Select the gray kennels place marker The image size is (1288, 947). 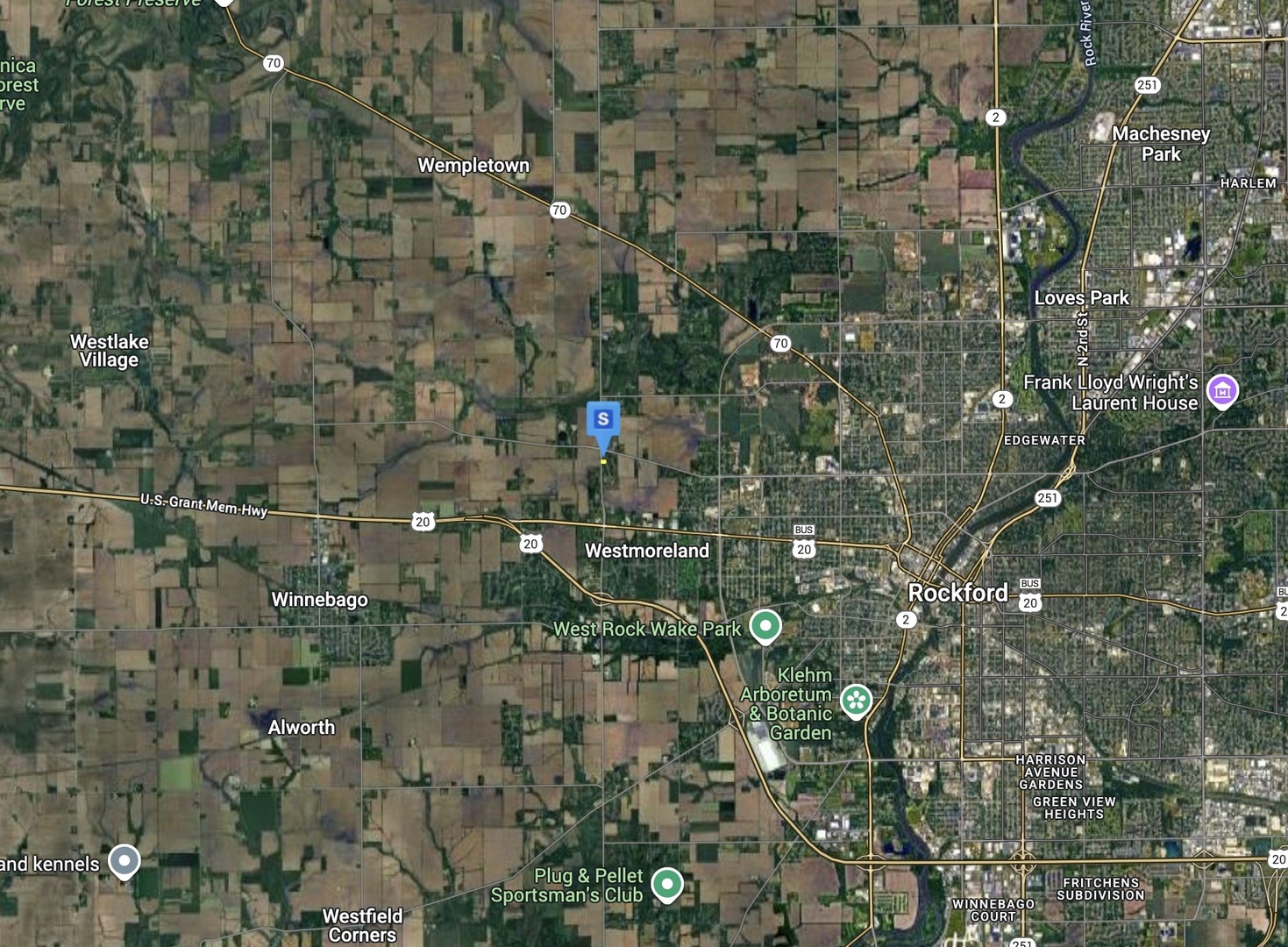[125, 861]
